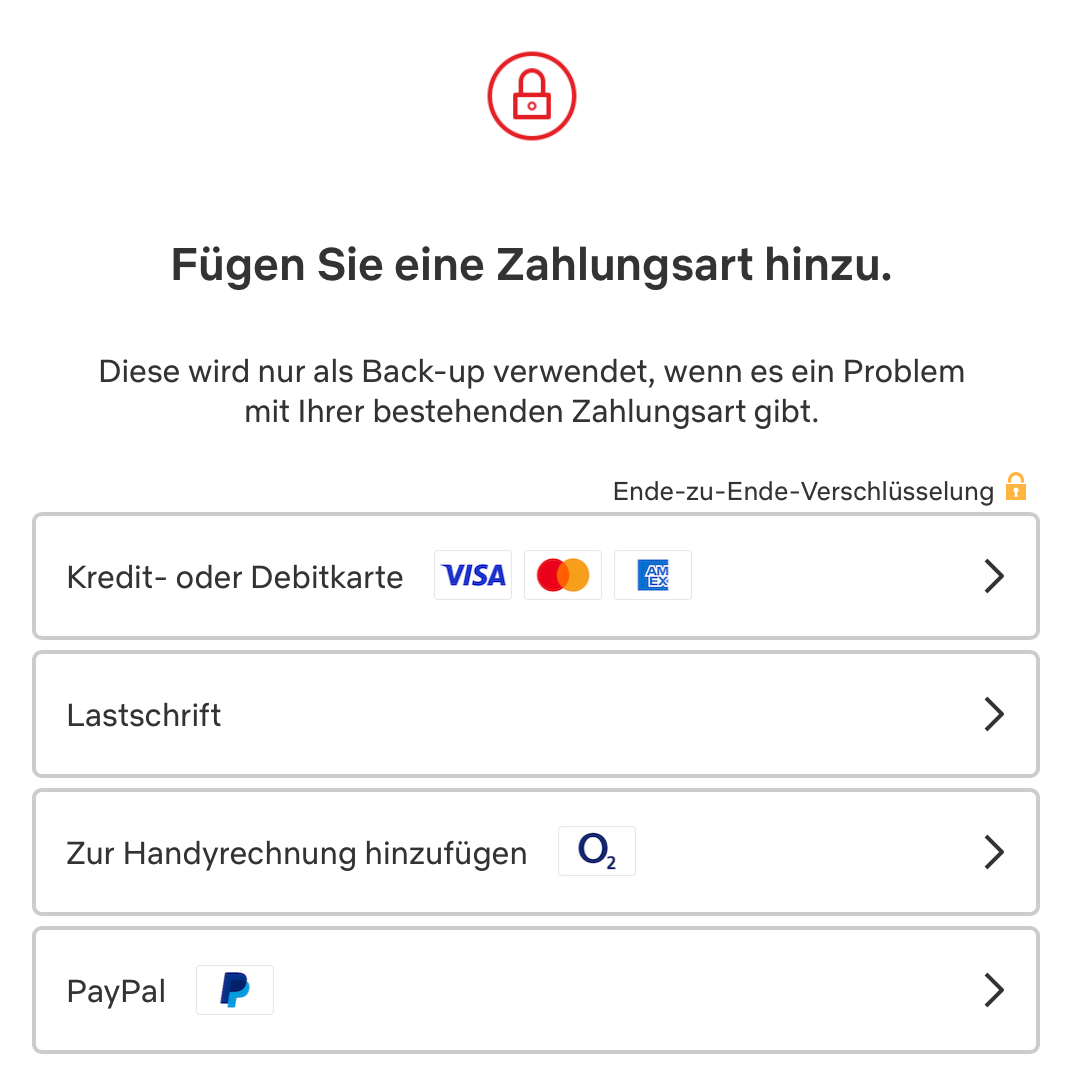The width and height of the screenshot is (1072, 1084).
Task: Click the lock symbol inside the red circle
Action: (531, 95)
